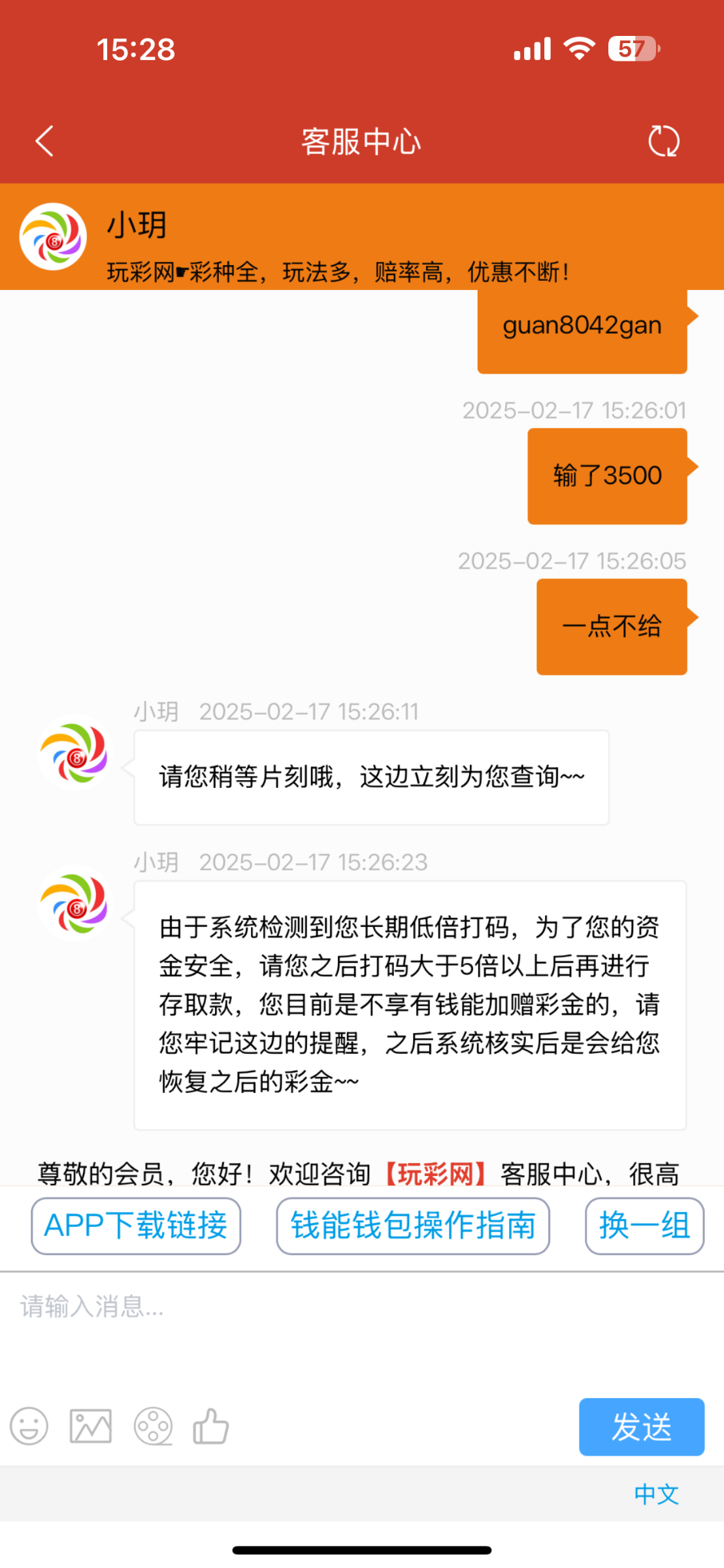Open the emoji picker
Image resolution: width=724 pixels, height=1568 pixels.
tap(28, 1427)
